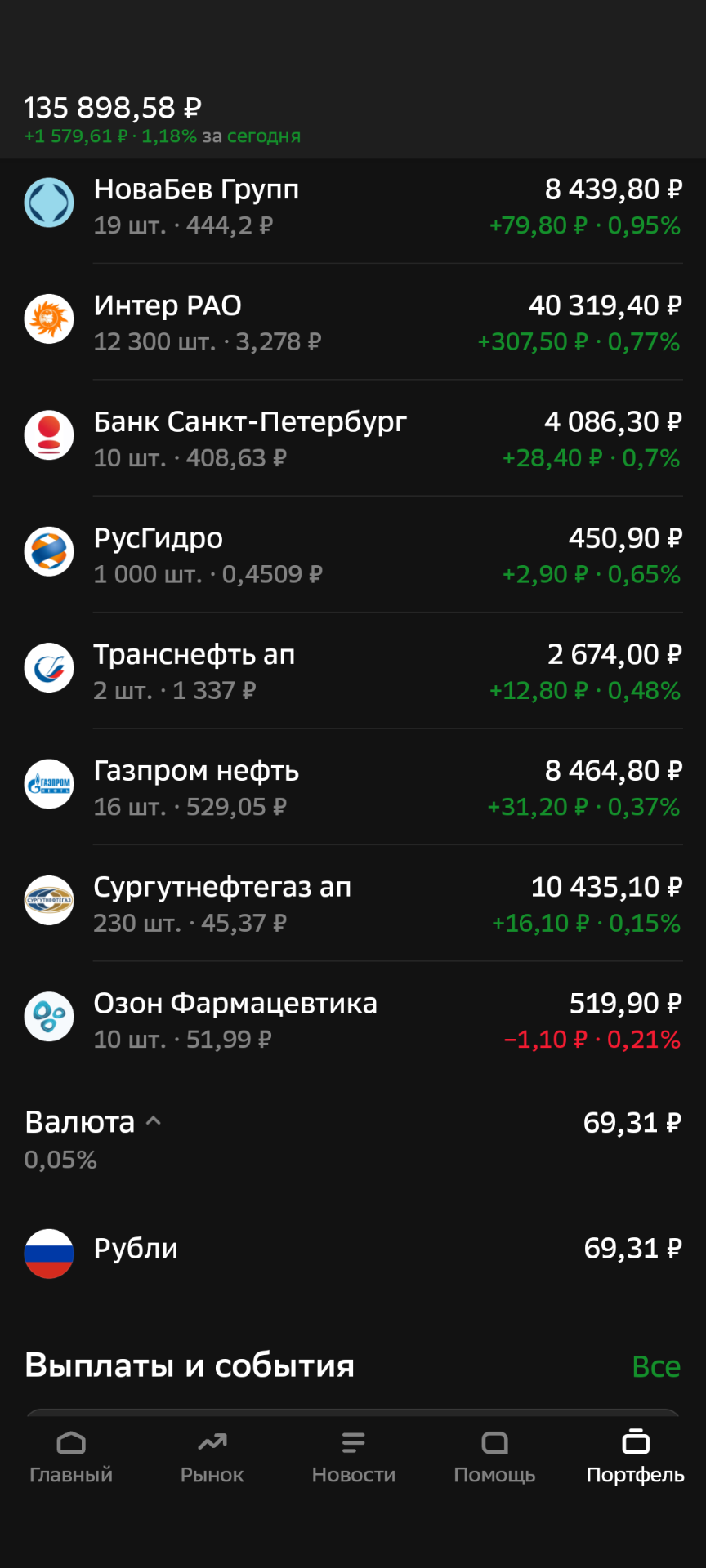The image size is (706, 1568).
Task: Open the Новости tab
Action: (354, 1456)
